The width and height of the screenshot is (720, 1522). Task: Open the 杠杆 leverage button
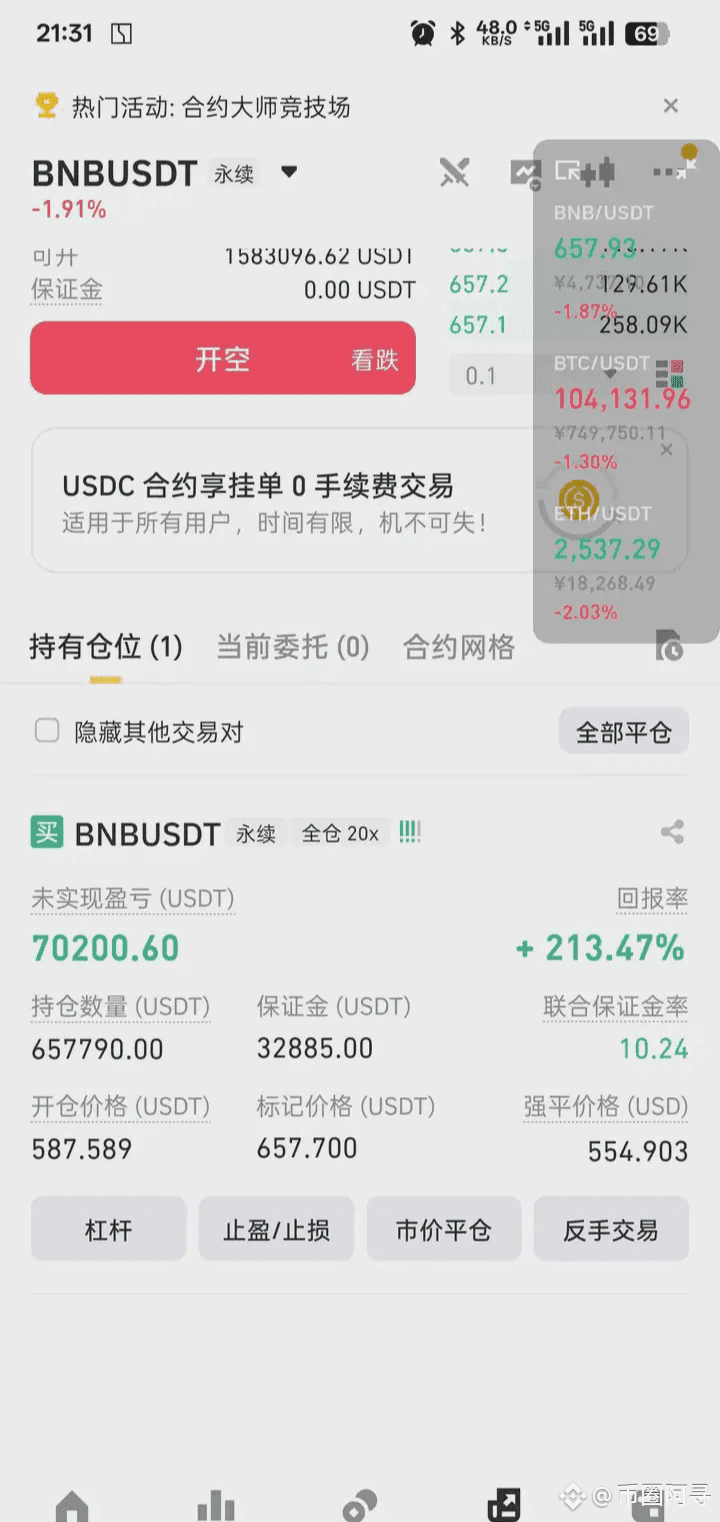click(x=108, y=1229)
